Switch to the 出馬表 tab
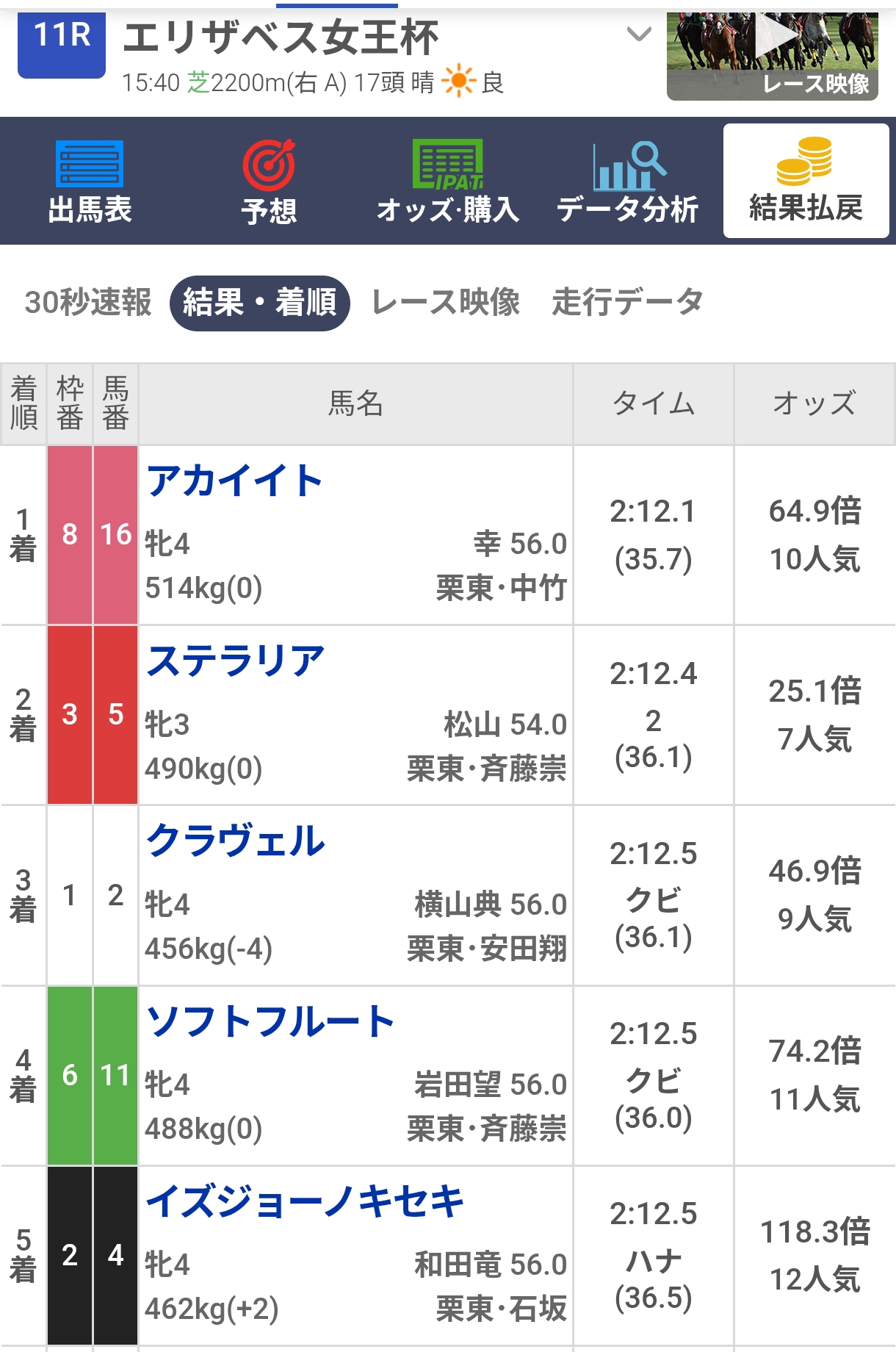 coord(90,181)
